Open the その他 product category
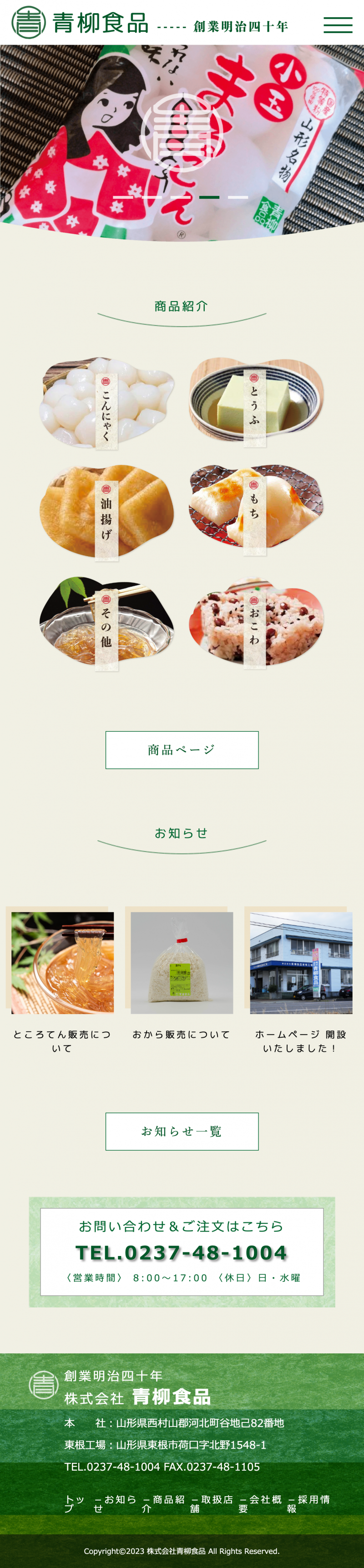The height and width of the screenshot is (1568, 364). (107, 622)
